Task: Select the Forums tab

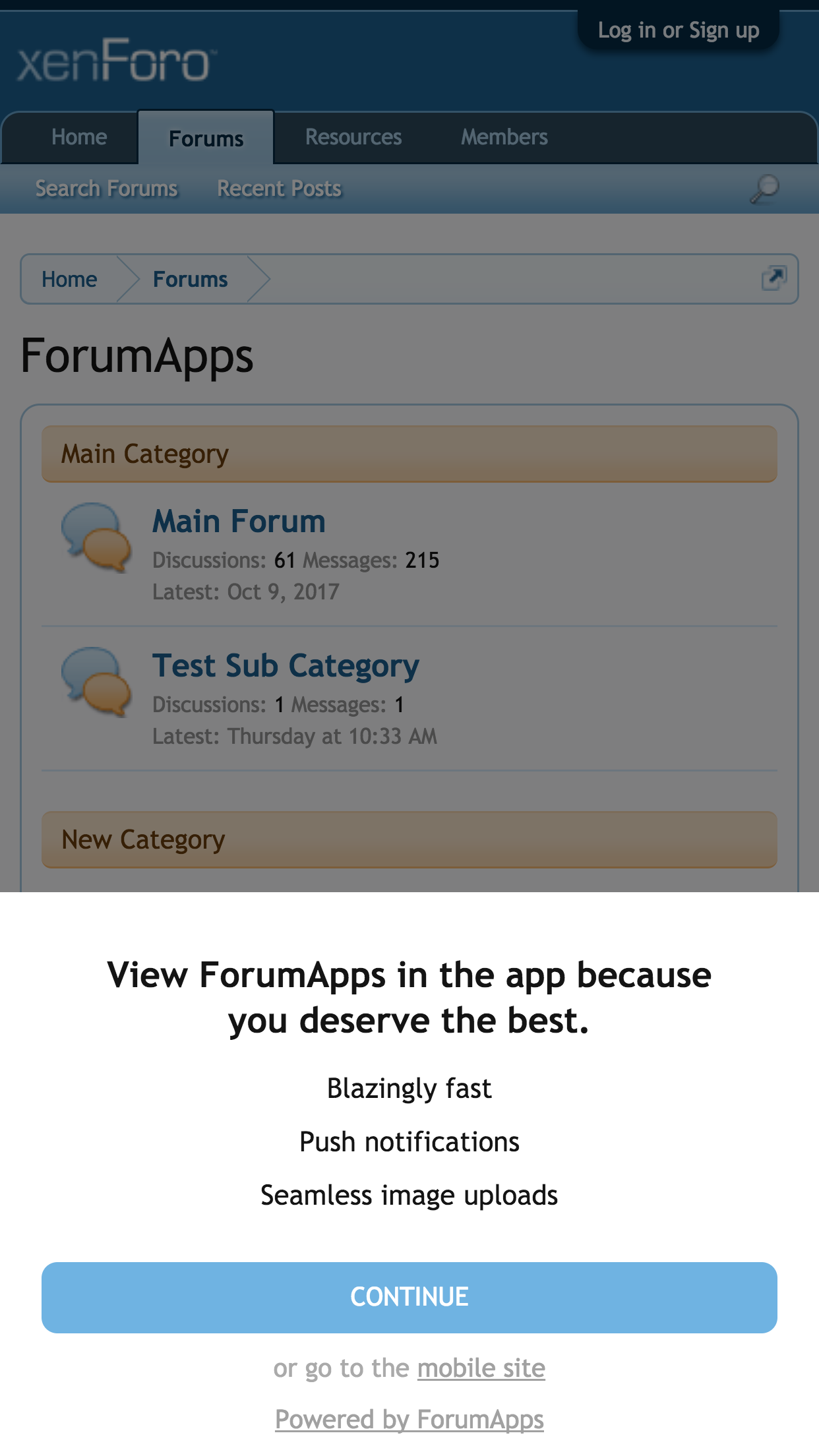Action: point(206,138)
